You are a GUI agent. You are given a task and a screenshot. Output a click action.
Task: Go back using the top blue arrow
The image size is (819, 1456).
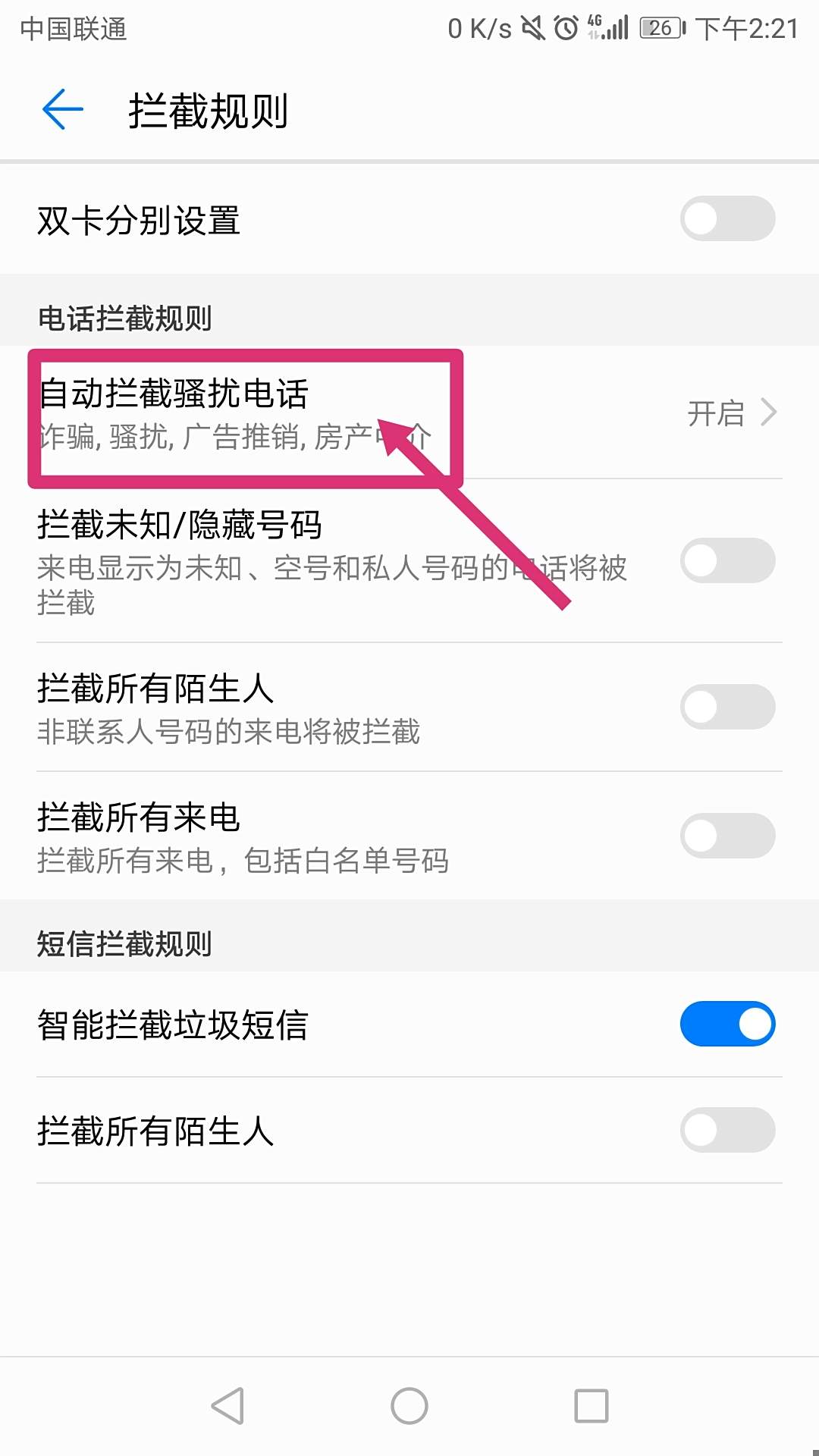coord(62,110)
